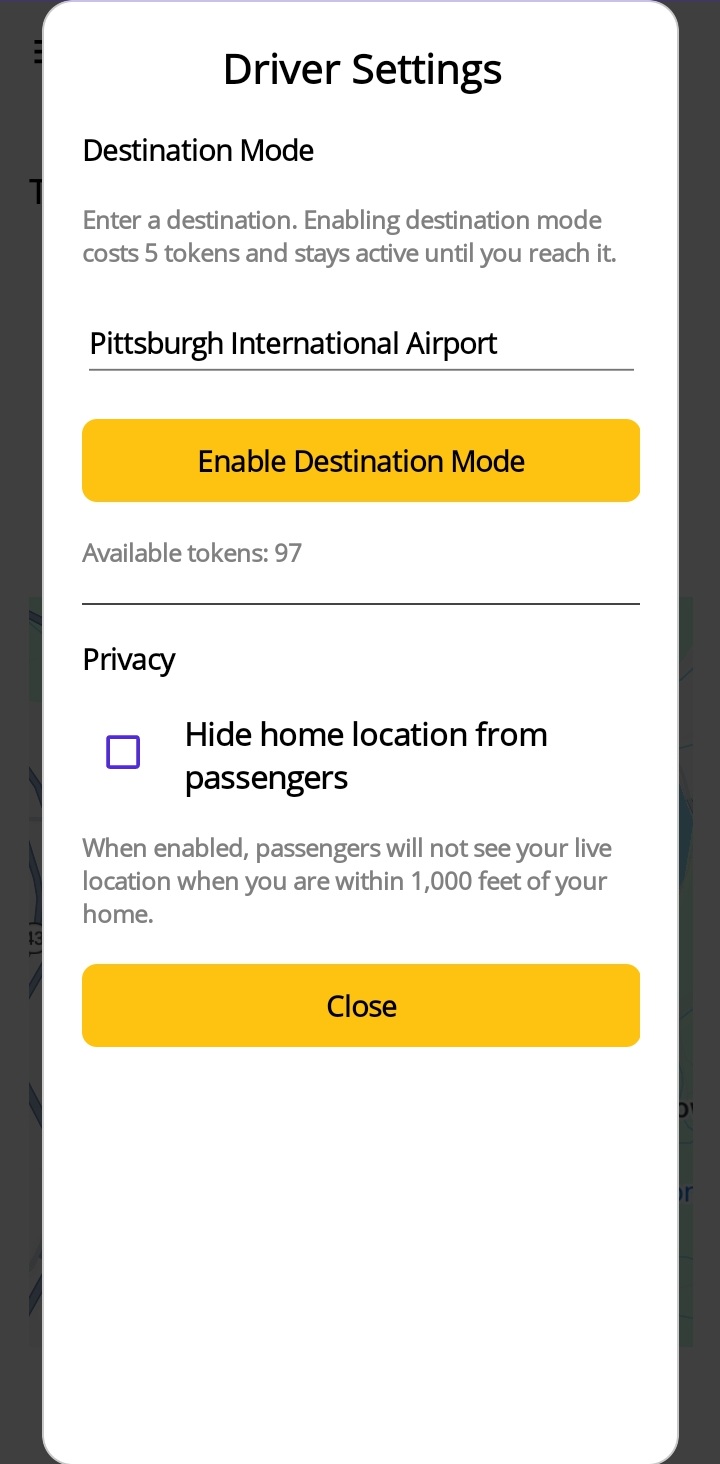
Task: Select the text Pittsburgh International Airport
Action: click(x=293, y=343)
